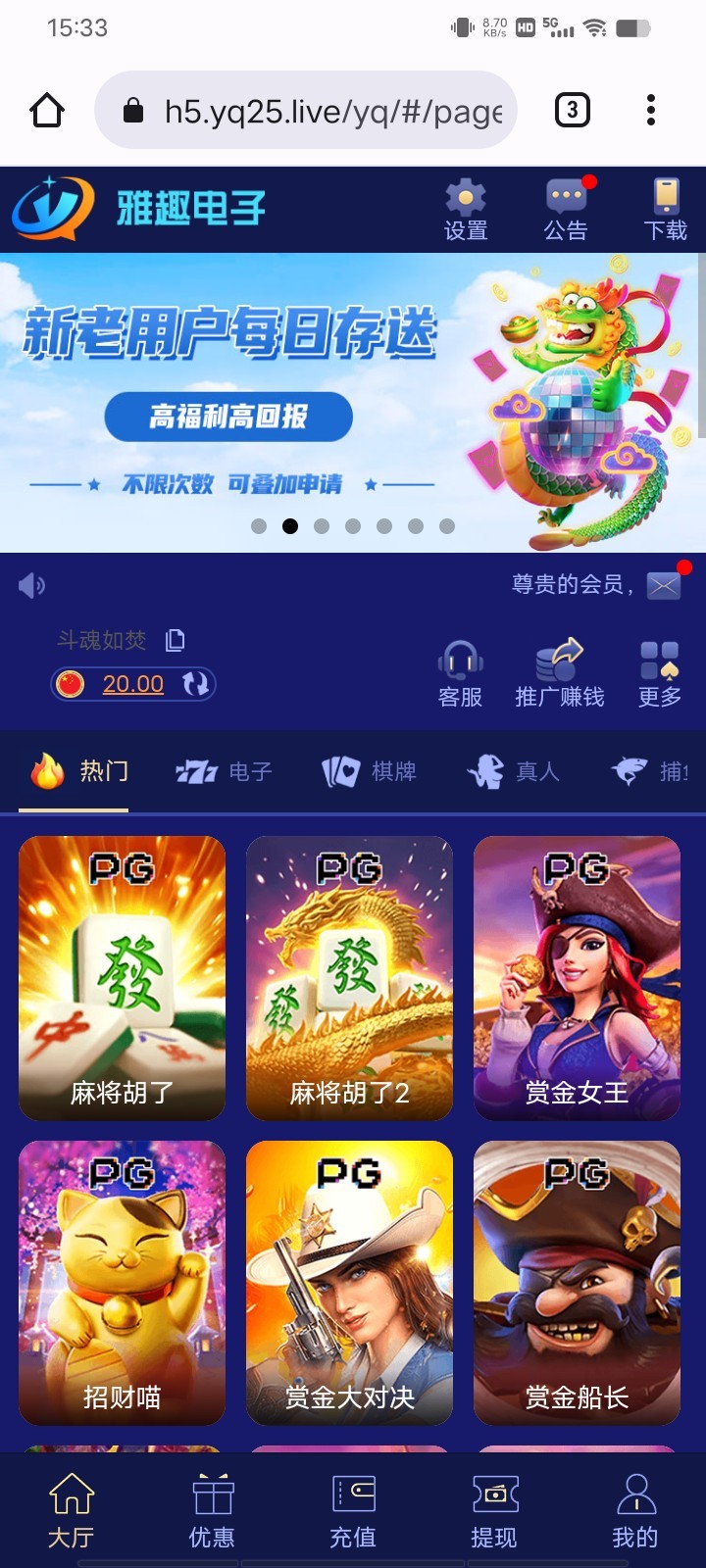
Task: Switch to the 真人 category tab
Action: 514,771
